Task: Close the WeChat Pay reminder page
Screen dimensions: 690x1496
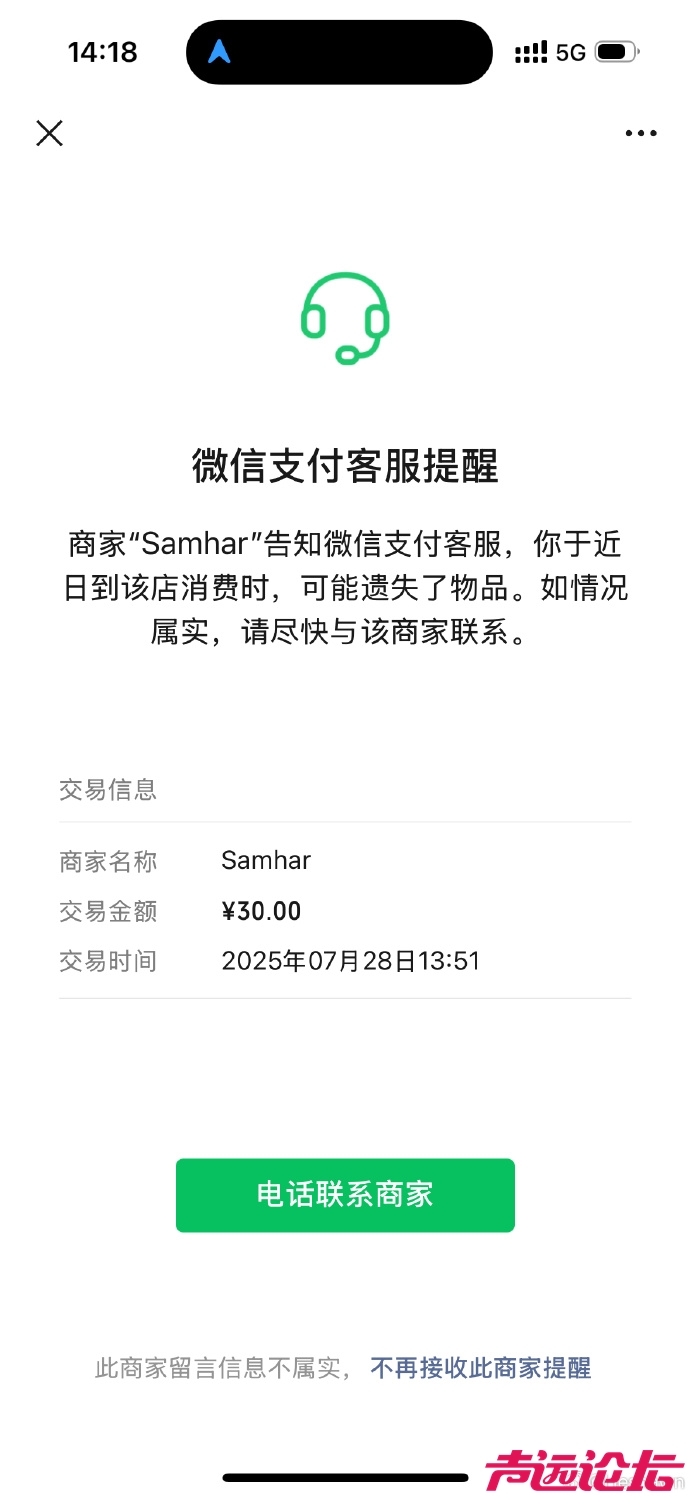Action: pyautogui.click(x=49, y=133)
